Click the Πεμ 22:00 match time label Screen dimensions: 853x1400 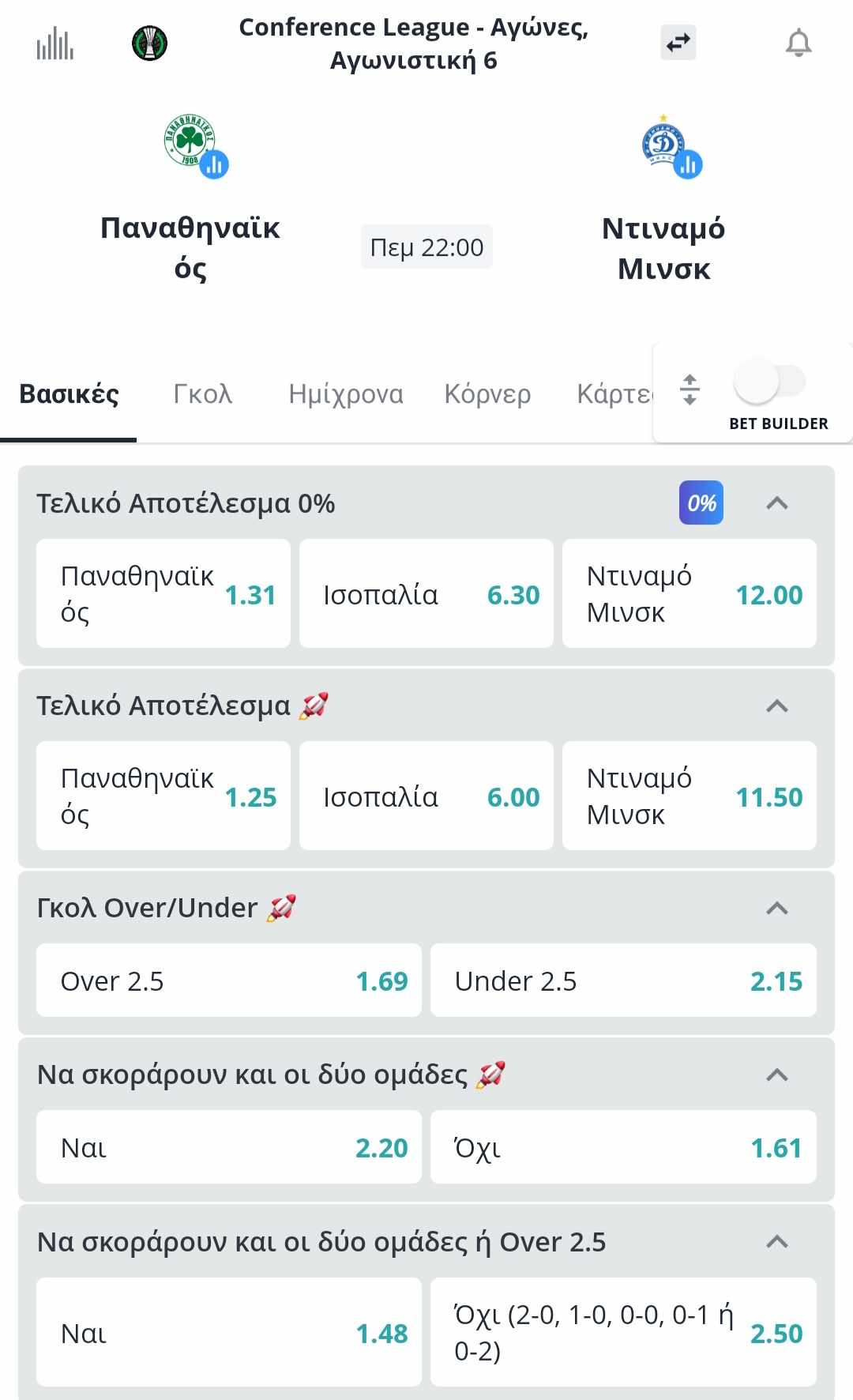click(x=426, y=246)
